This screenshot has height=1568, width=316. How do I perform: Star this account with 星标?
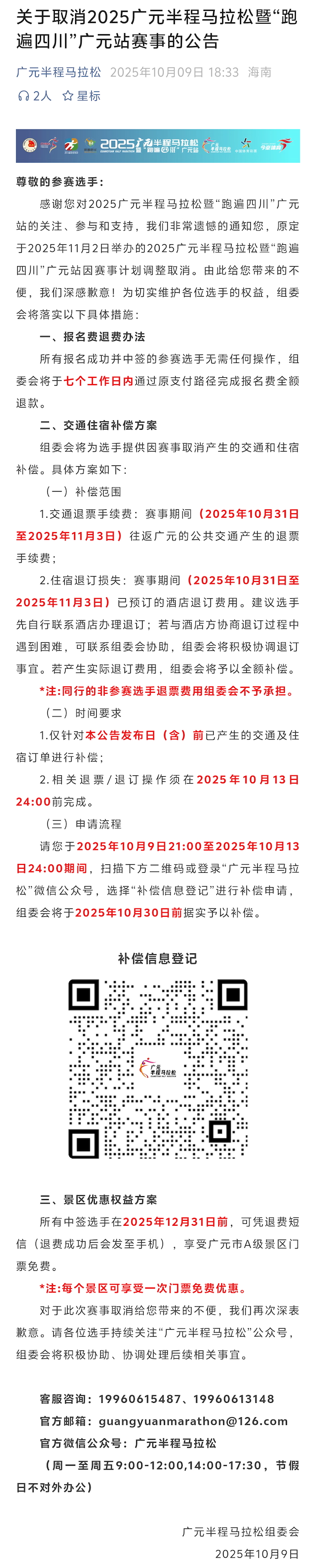click(81, 96)
